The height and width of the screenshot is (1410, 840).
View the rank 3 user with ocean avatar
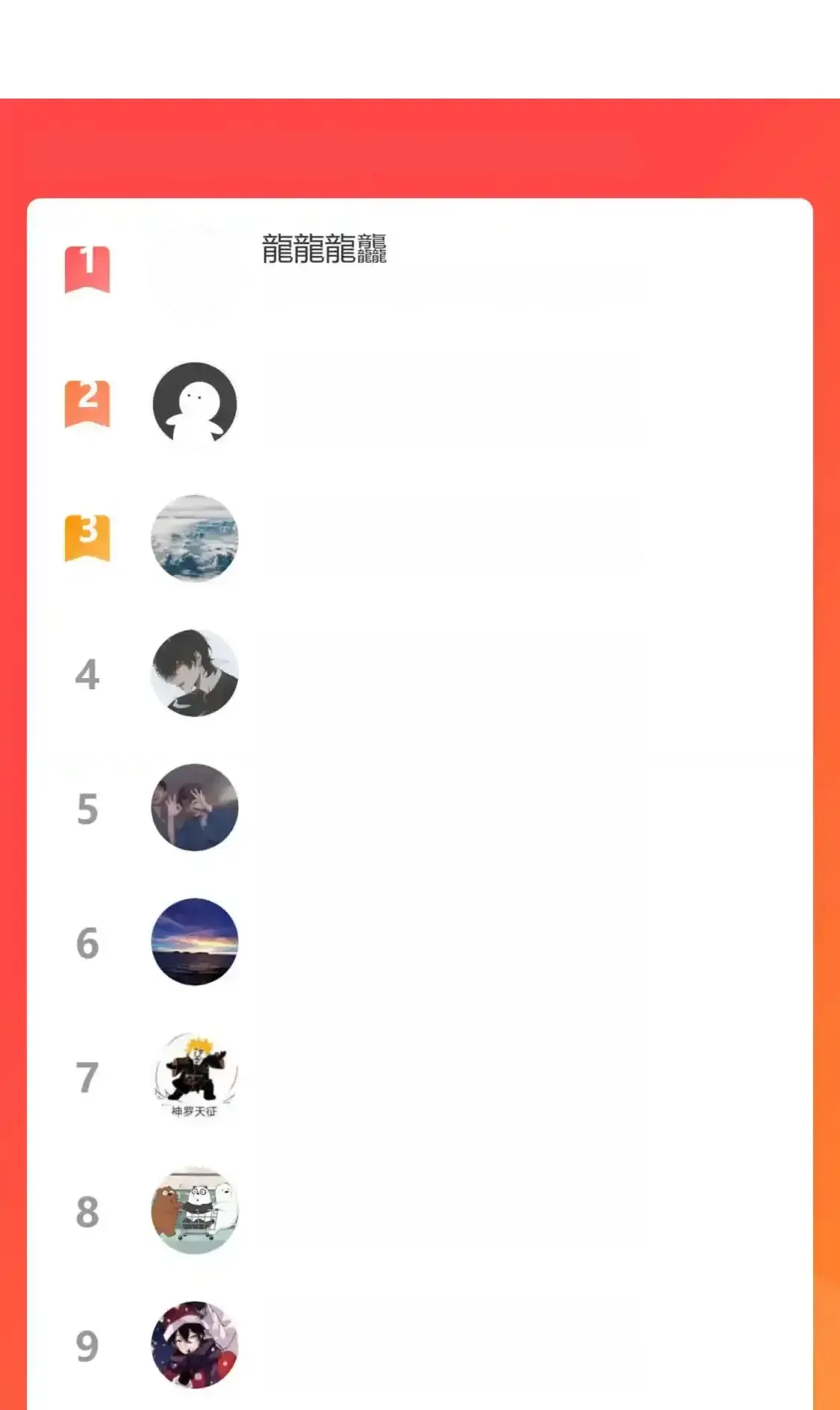(x=195, y=538)
